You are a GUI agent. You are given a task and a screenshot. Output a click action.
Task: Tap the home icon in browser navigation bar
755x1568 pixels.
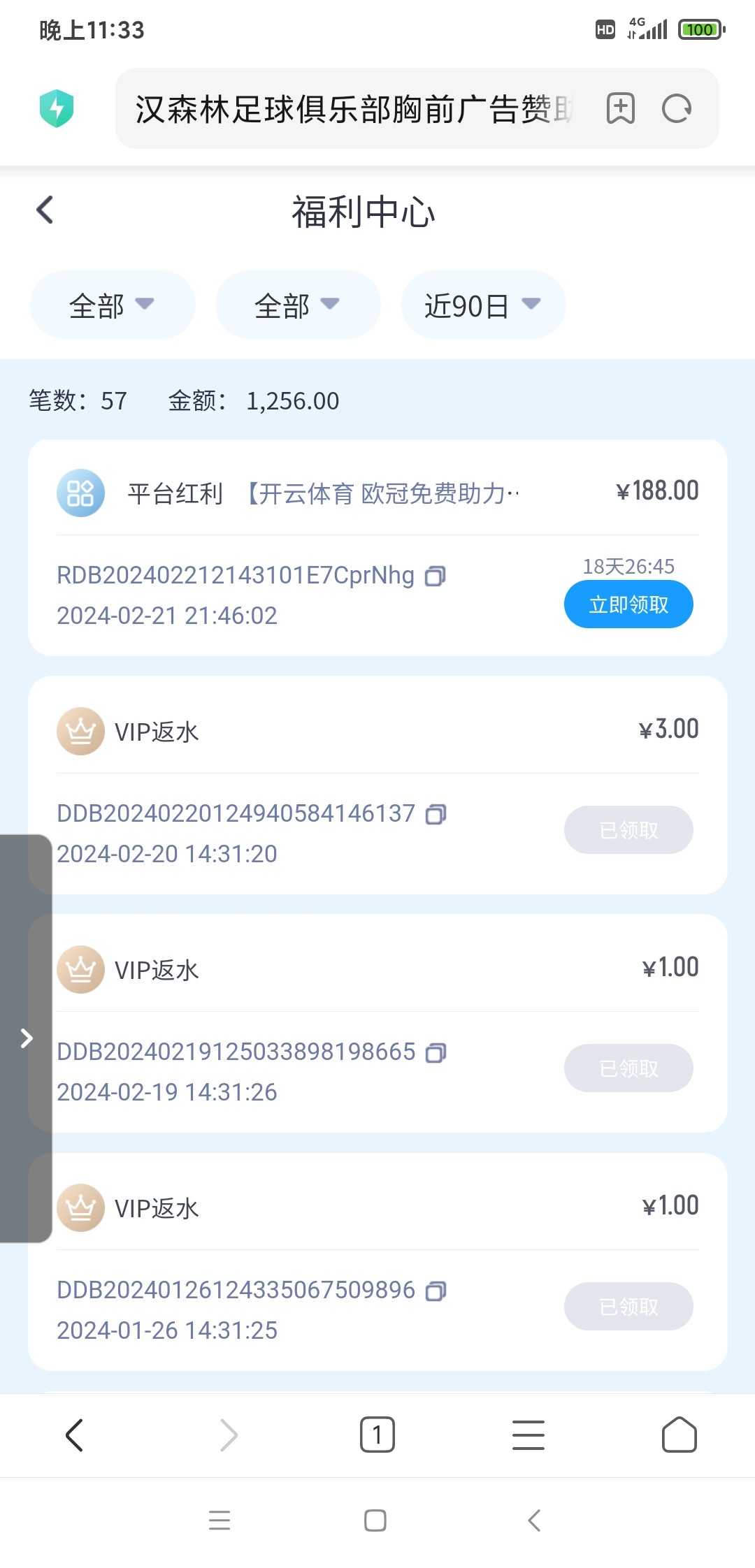tap(679, 1435)
